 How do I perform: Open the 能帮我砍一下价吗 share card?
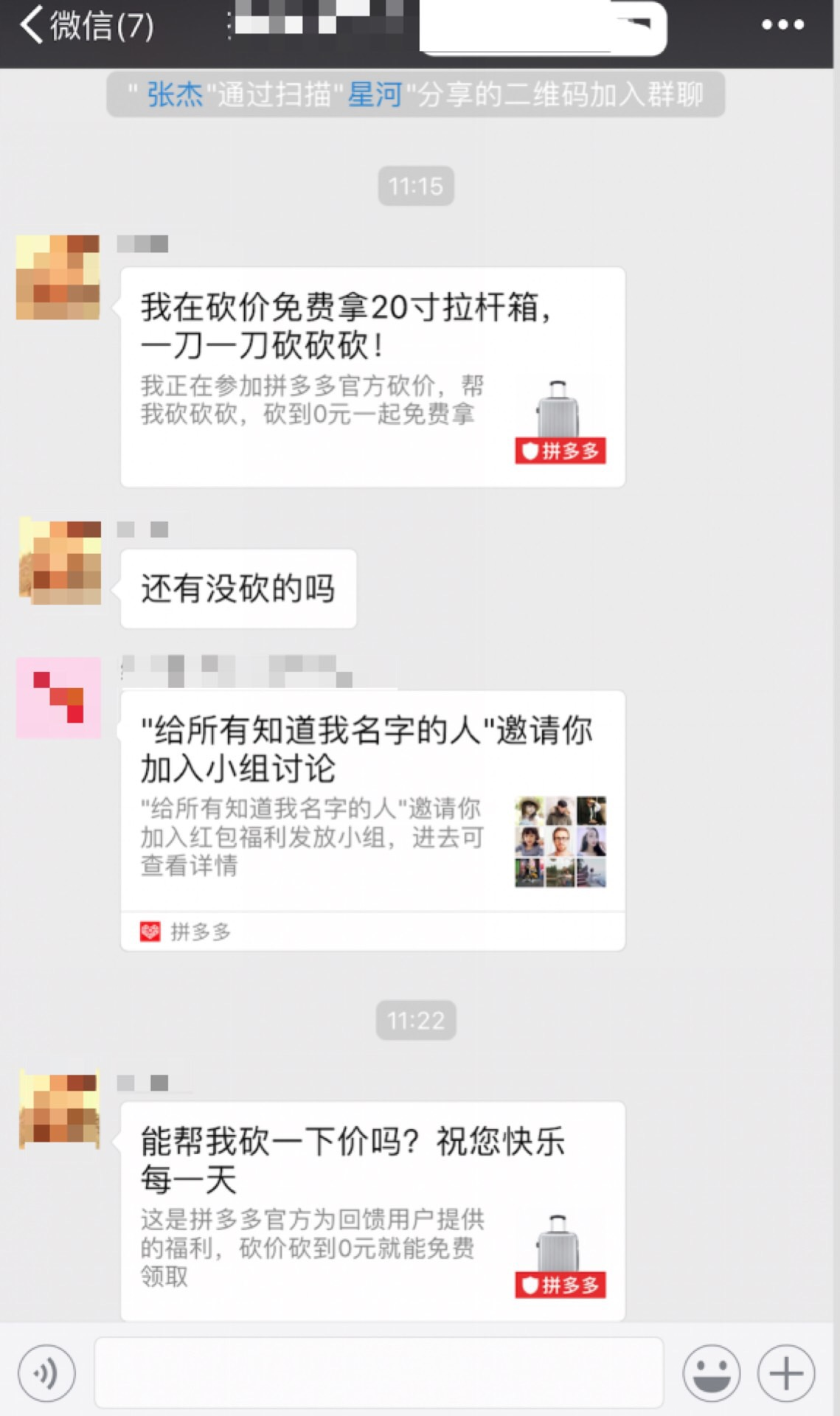pyautogui.click(x=372, y=1210)
